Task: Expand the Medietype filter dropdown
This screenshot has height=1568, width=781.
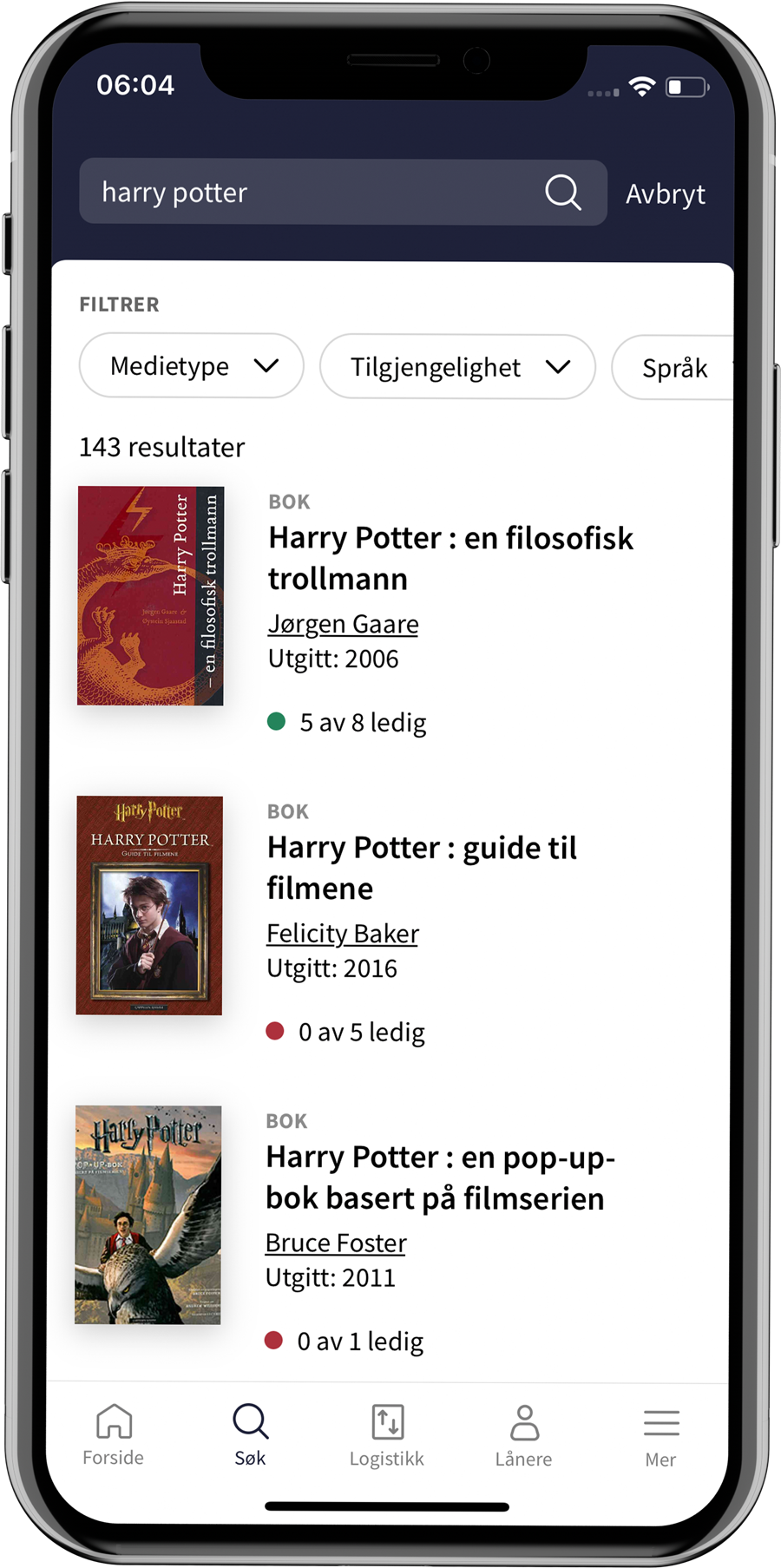Action: point(192,366)
